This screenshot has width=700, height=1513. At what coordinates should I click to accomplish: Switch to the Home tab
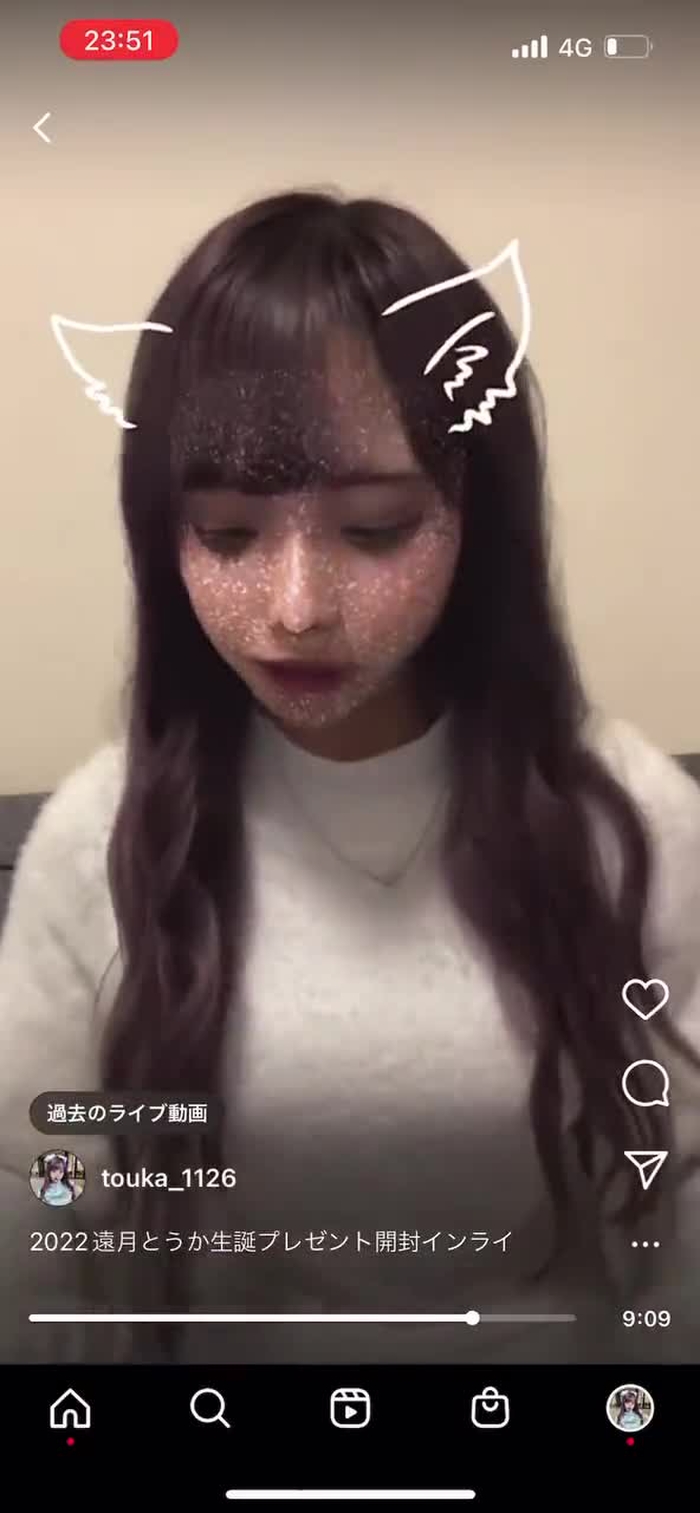(x=70, y=1408)
